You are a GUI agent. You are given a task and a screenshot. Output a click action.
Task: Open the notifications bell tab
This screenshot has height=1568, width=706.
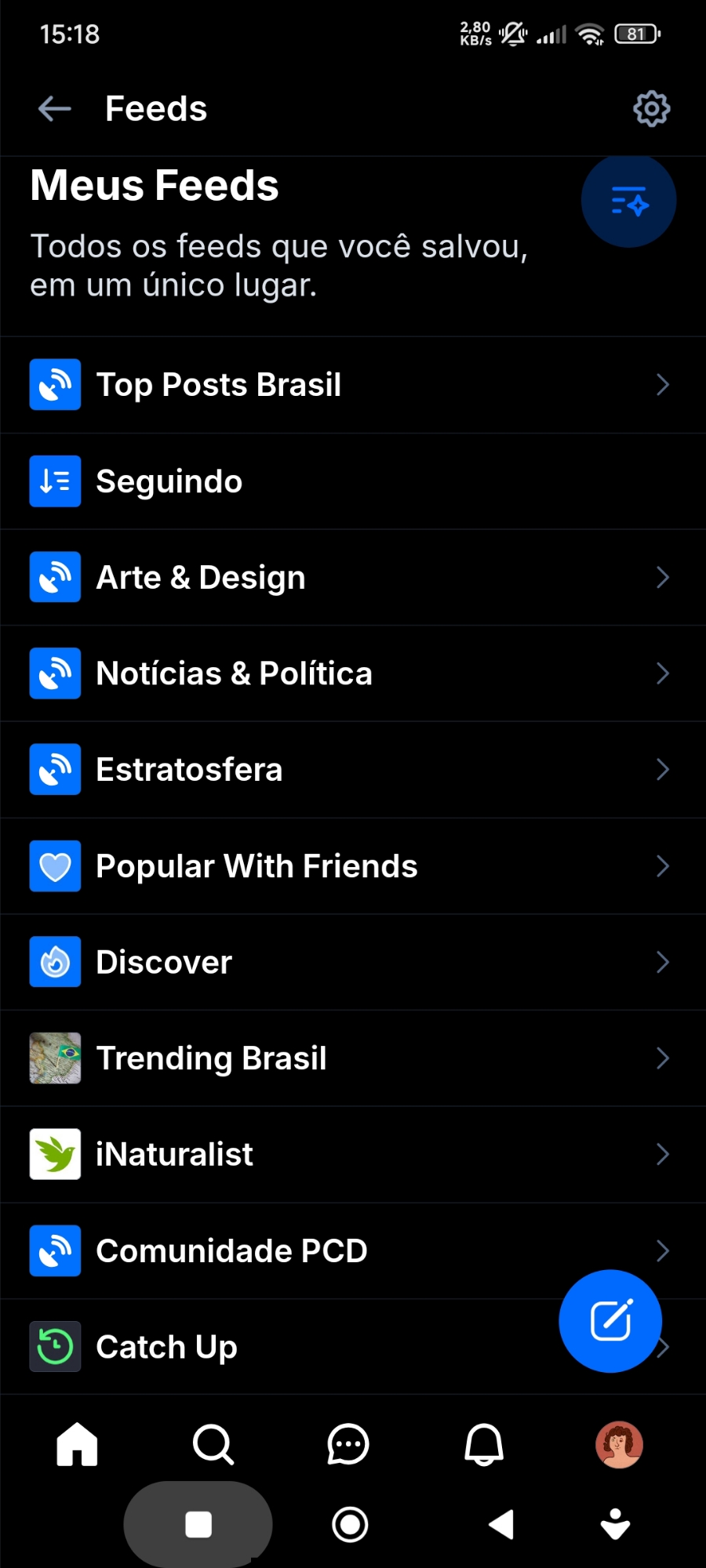point(484,1444)
